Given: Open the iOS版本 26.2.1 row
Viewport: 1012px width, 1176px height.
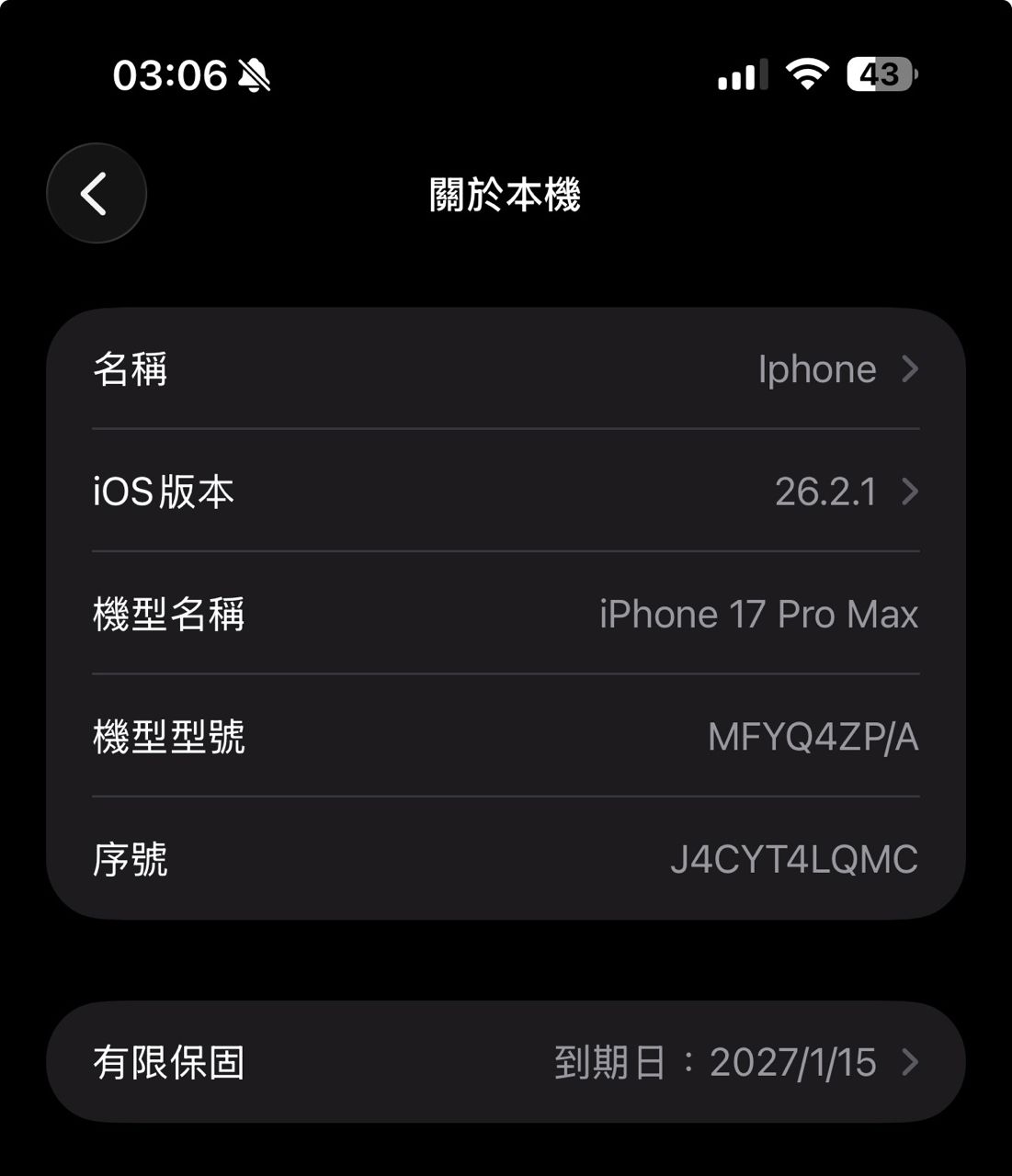Looking at the screenshot, I should pos(506,492).
